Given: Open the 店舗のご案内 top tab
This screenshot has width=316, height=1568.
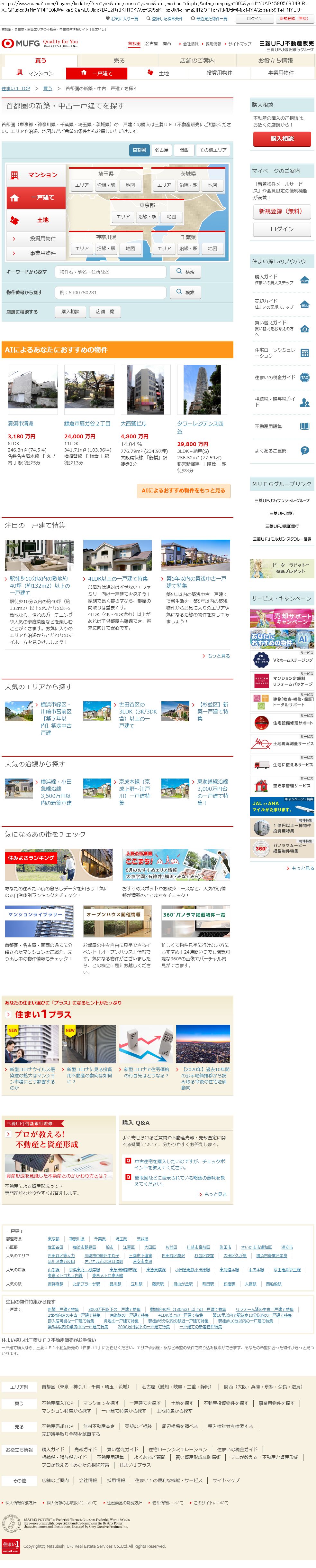Looking at the screenshot, I should (197, 61).
